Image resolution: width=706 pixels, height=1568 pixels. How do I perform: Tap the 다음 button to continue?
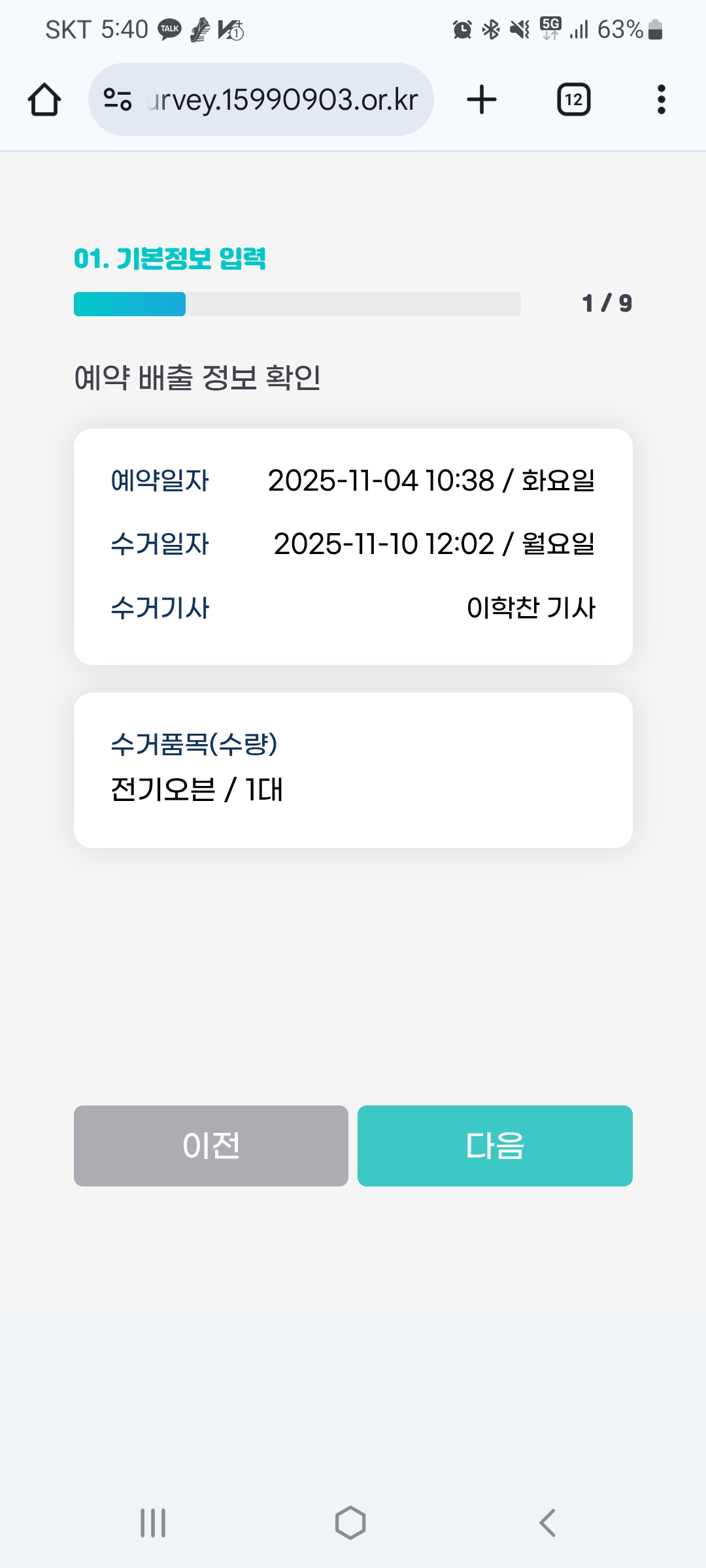(495, 1145)
